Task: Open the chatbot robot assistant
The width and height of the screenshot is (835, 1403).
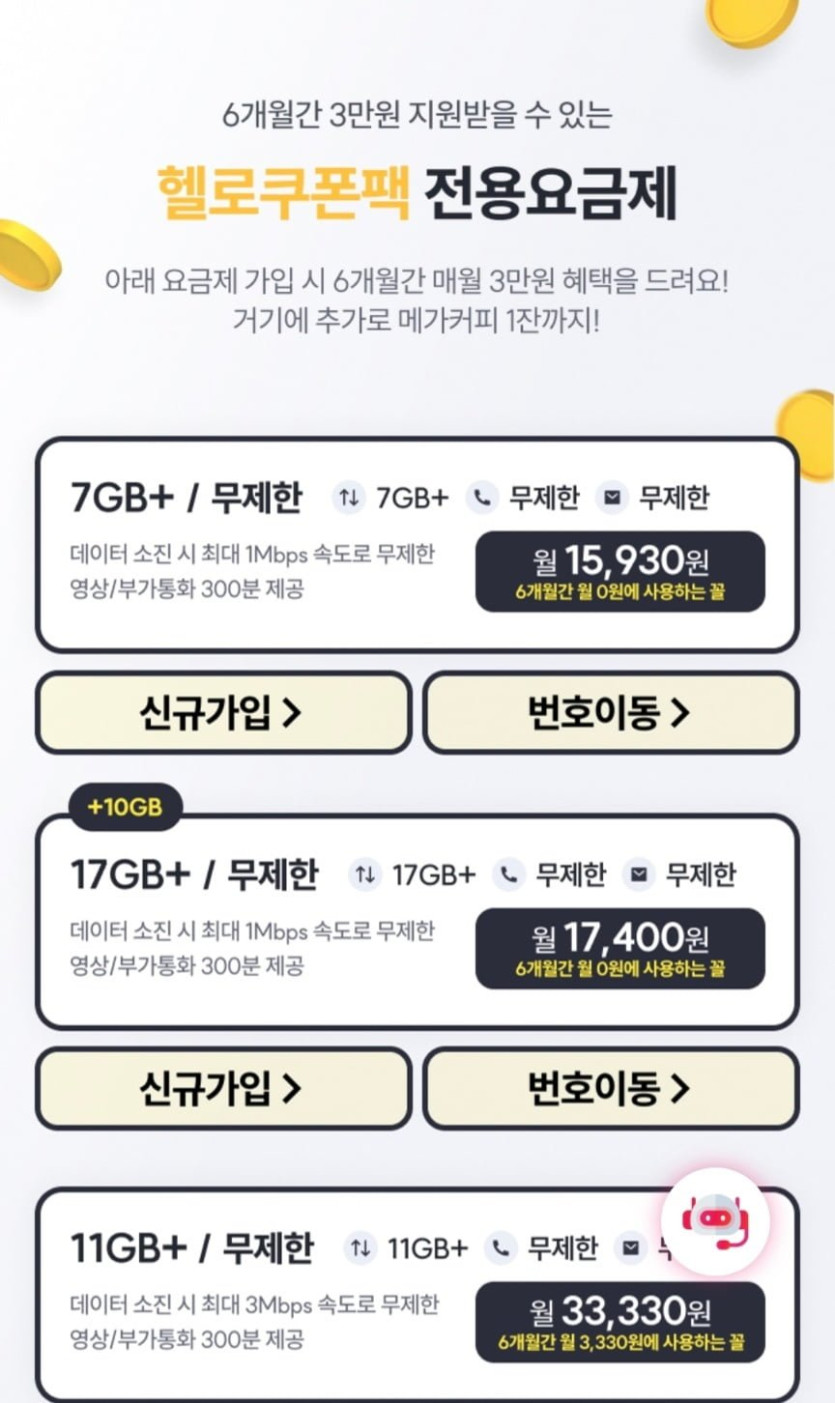Action: pyautogui.click(x=715, y=1222)
